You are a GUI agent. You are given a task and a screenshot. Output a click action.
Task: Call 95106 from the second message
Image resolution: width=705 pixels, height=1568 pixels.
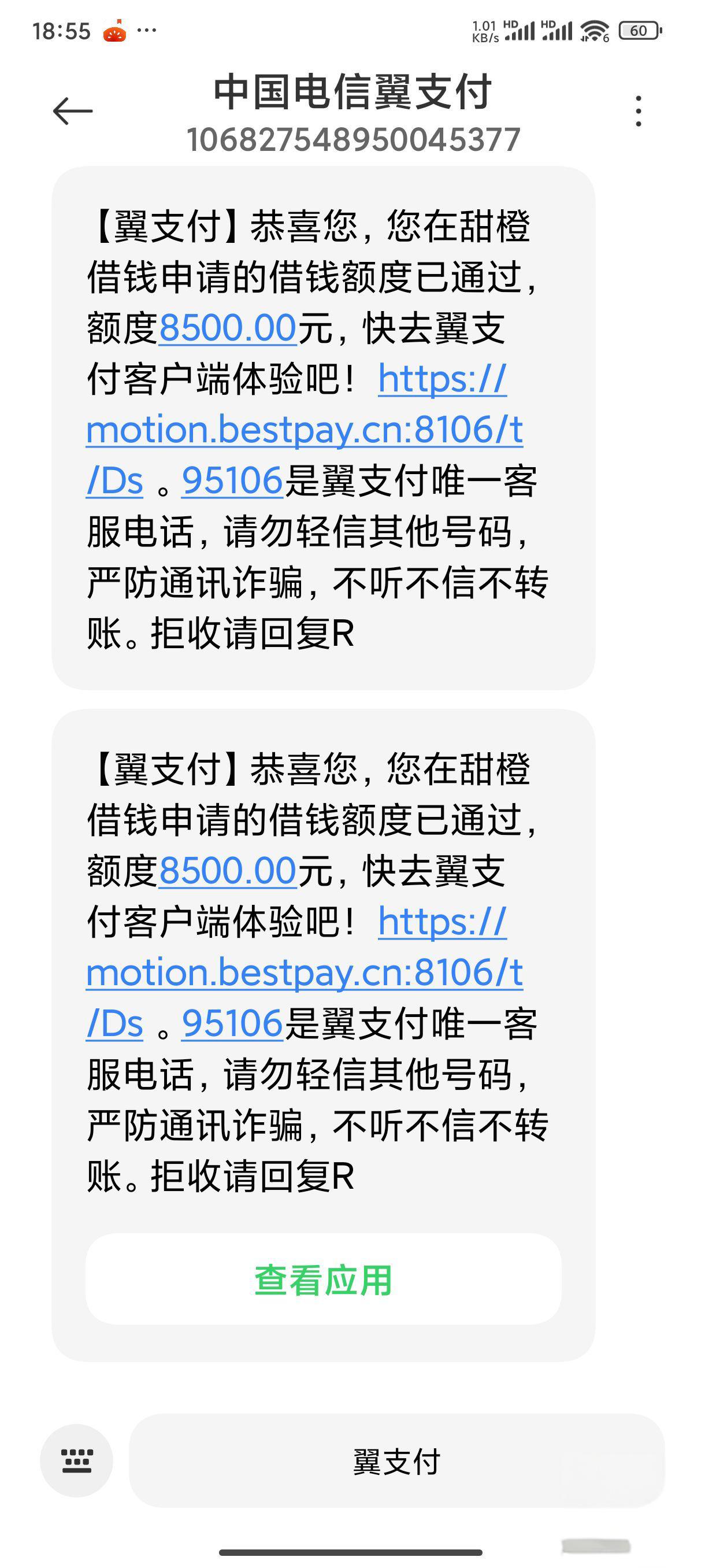click(232, 1023)
